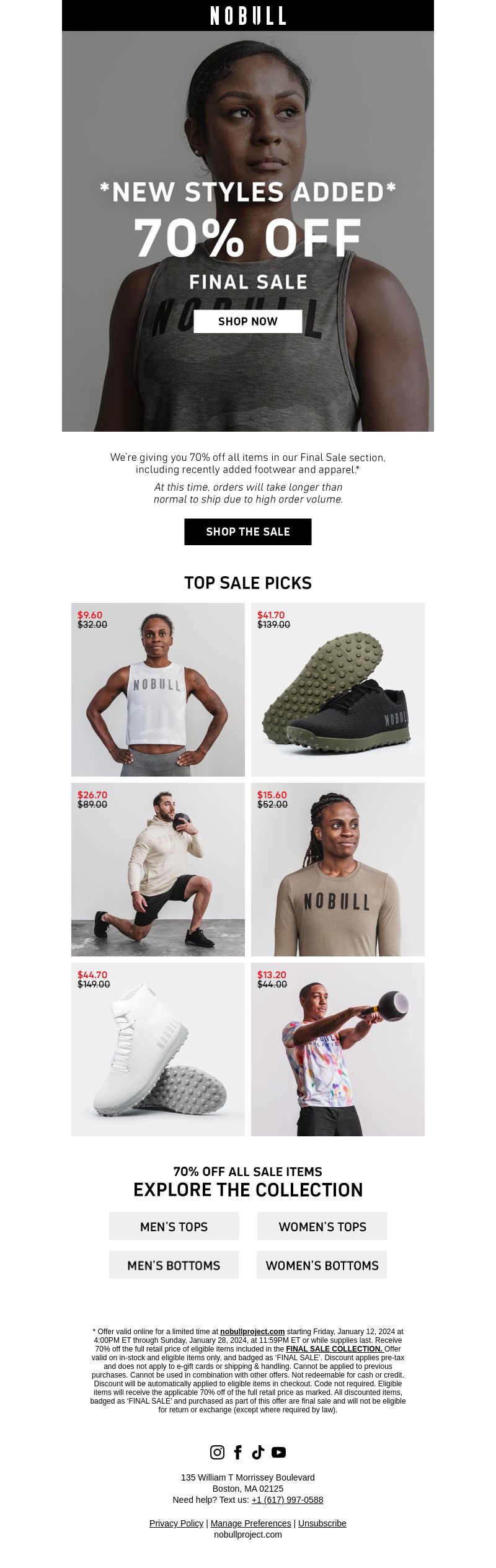View the $15.60 long sleeve tee

click(x=338, y=870)
